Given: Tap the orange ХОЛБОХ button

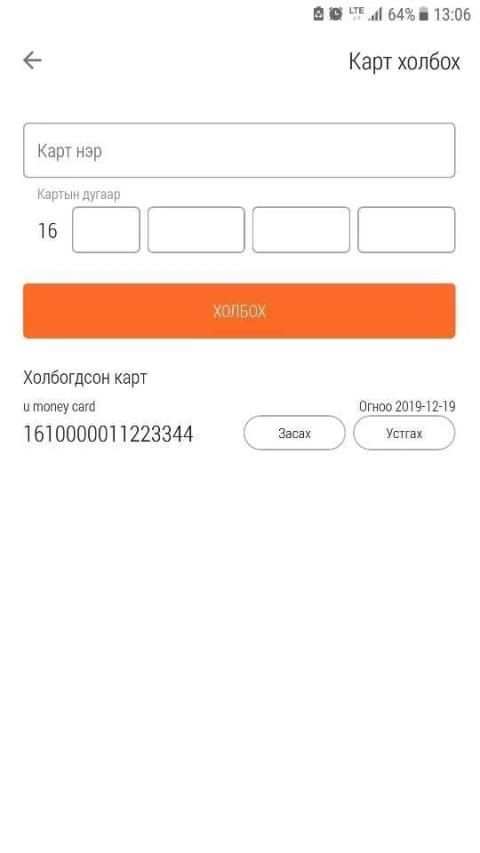Looking at the screenshot, I should click(x=239, y=311).
